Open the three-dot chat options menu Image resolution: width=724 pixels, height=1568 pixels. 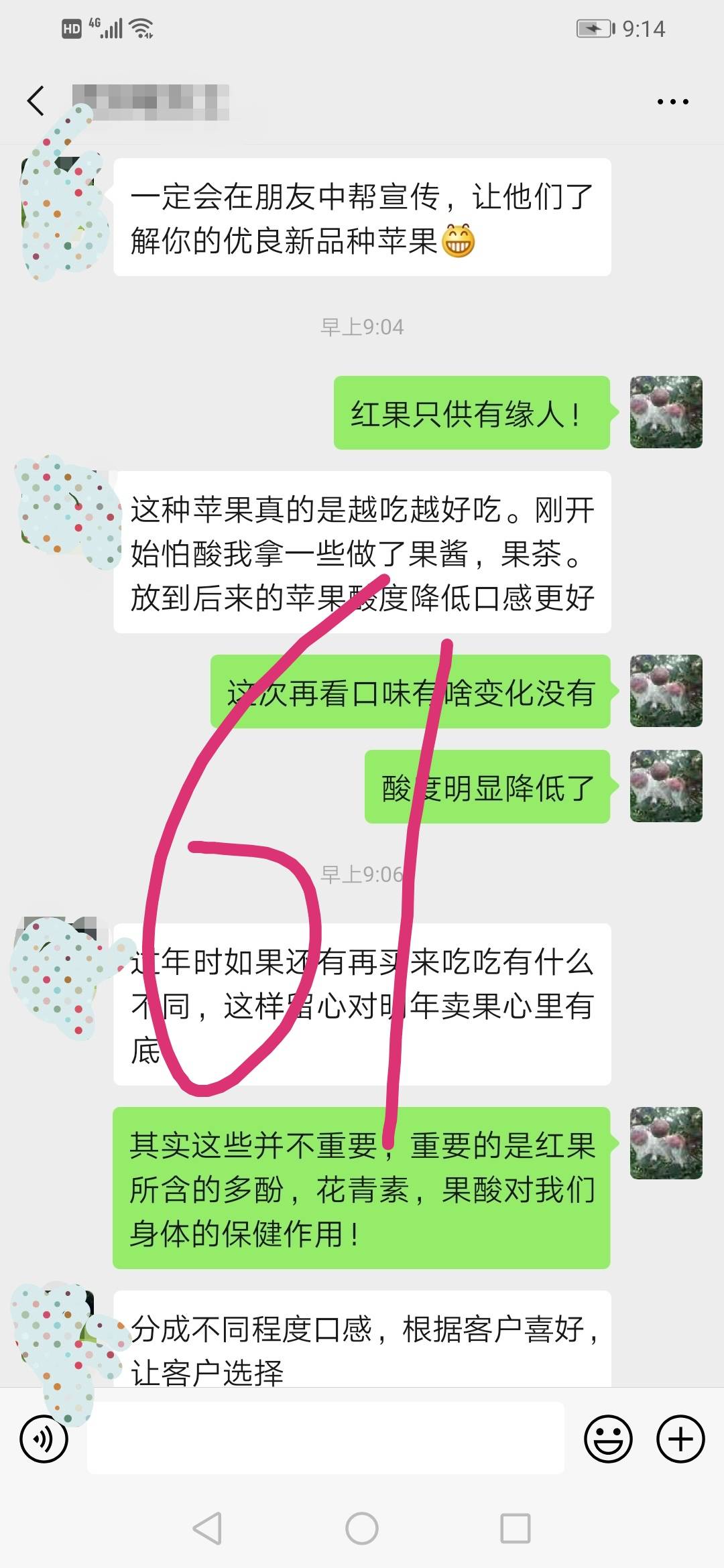coord(672,102)
